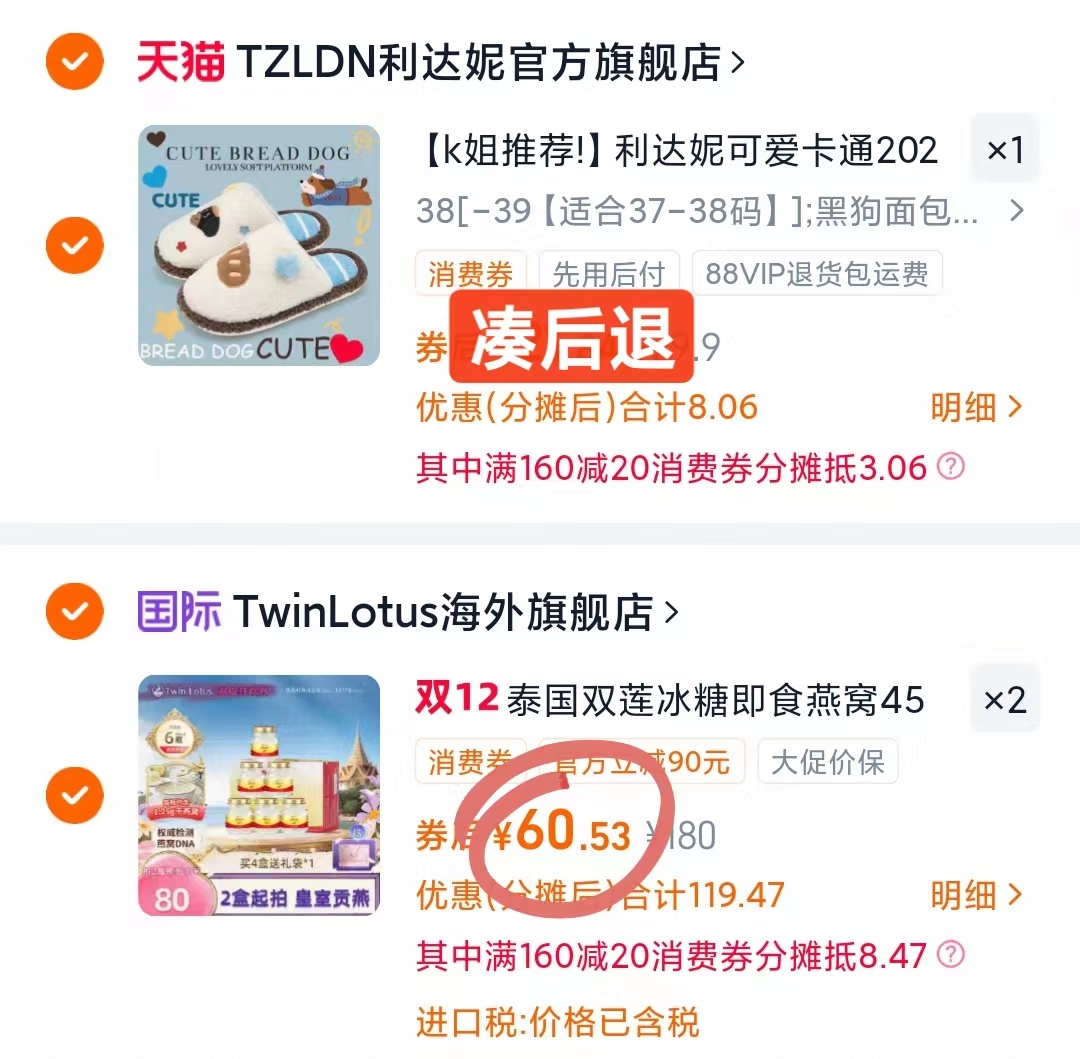Visit the TwinLotus海外旗舰店 store page
Screen dimensions: 1080x1059
[x=443, y=612]
